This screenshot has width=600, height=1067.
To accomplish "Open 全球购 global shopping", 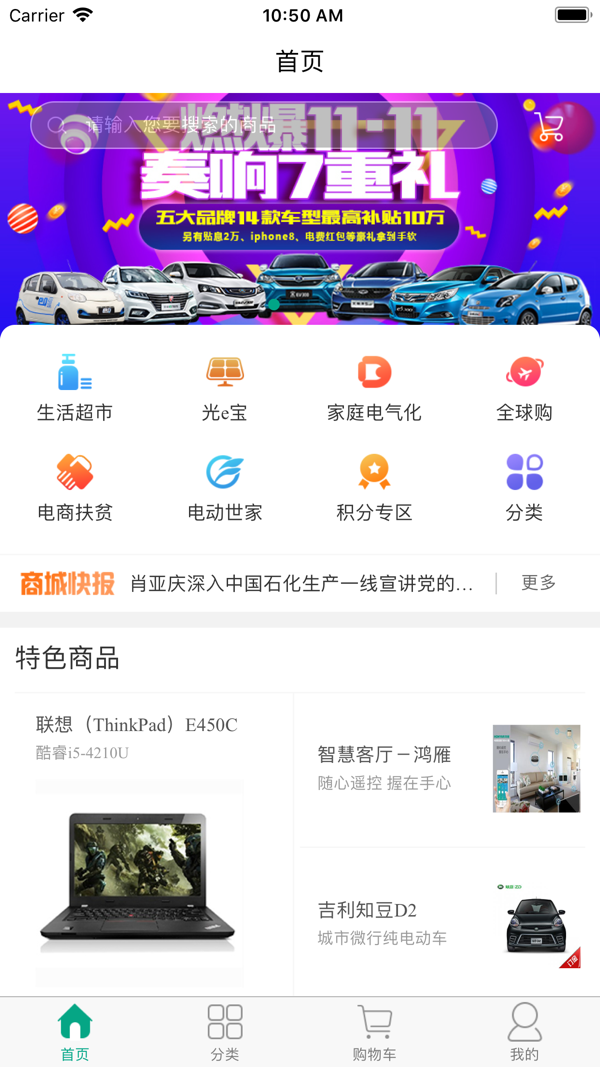I will click(524, 388).
